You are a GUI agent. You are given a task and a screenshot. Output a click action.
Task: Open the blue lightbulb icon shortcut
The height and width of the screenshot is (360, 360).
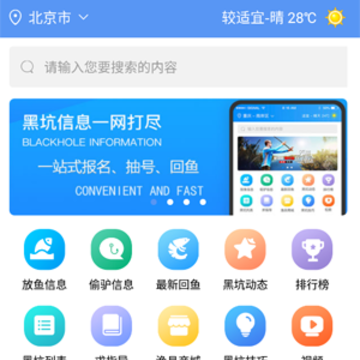point(245,326)
